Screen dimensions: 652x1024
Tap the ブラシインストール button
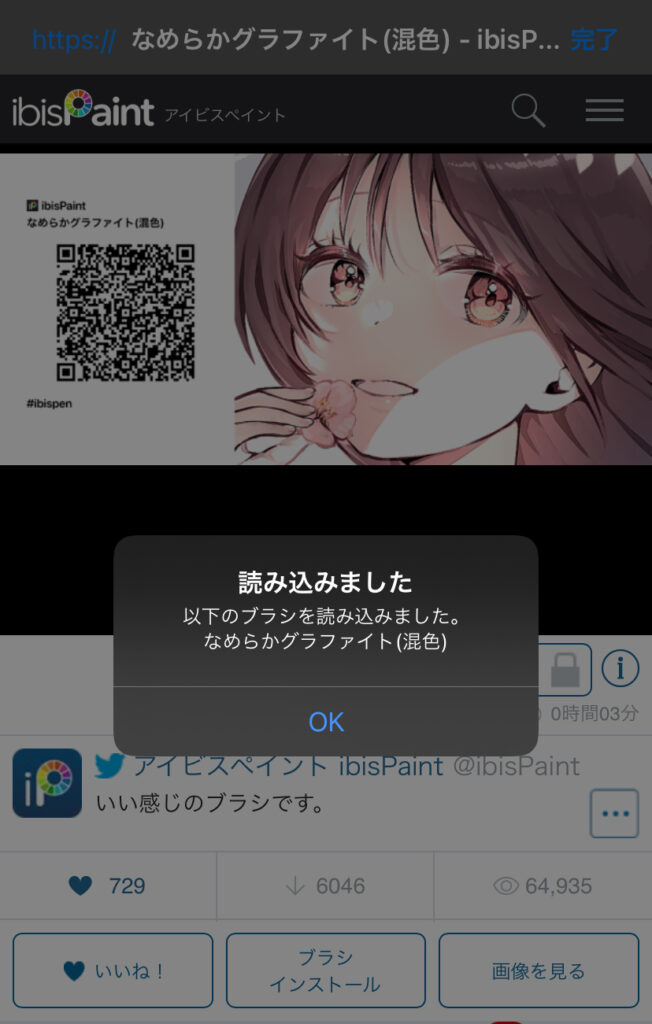(x=326, y=970)
